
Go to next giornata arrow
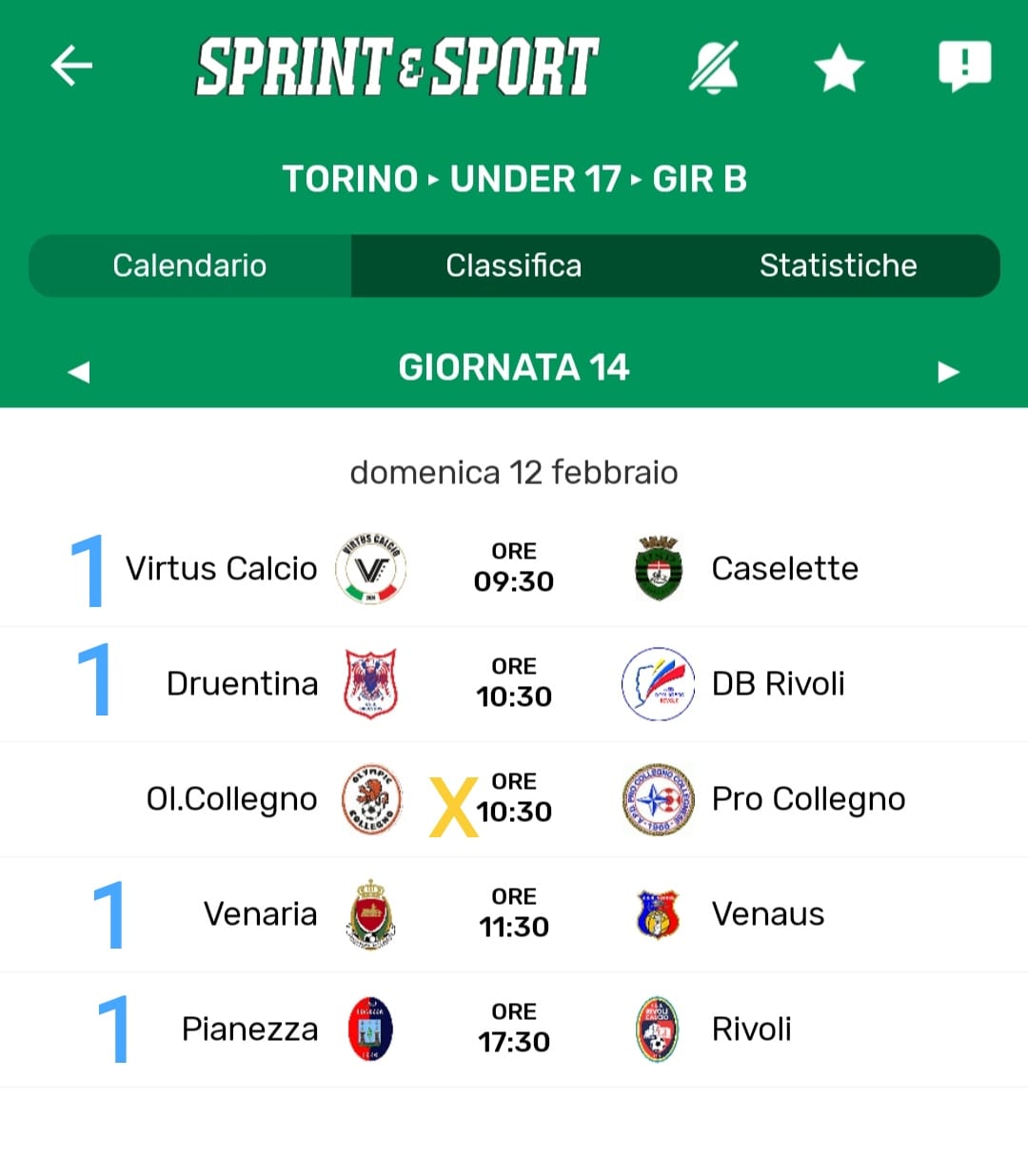coord(948,371)
